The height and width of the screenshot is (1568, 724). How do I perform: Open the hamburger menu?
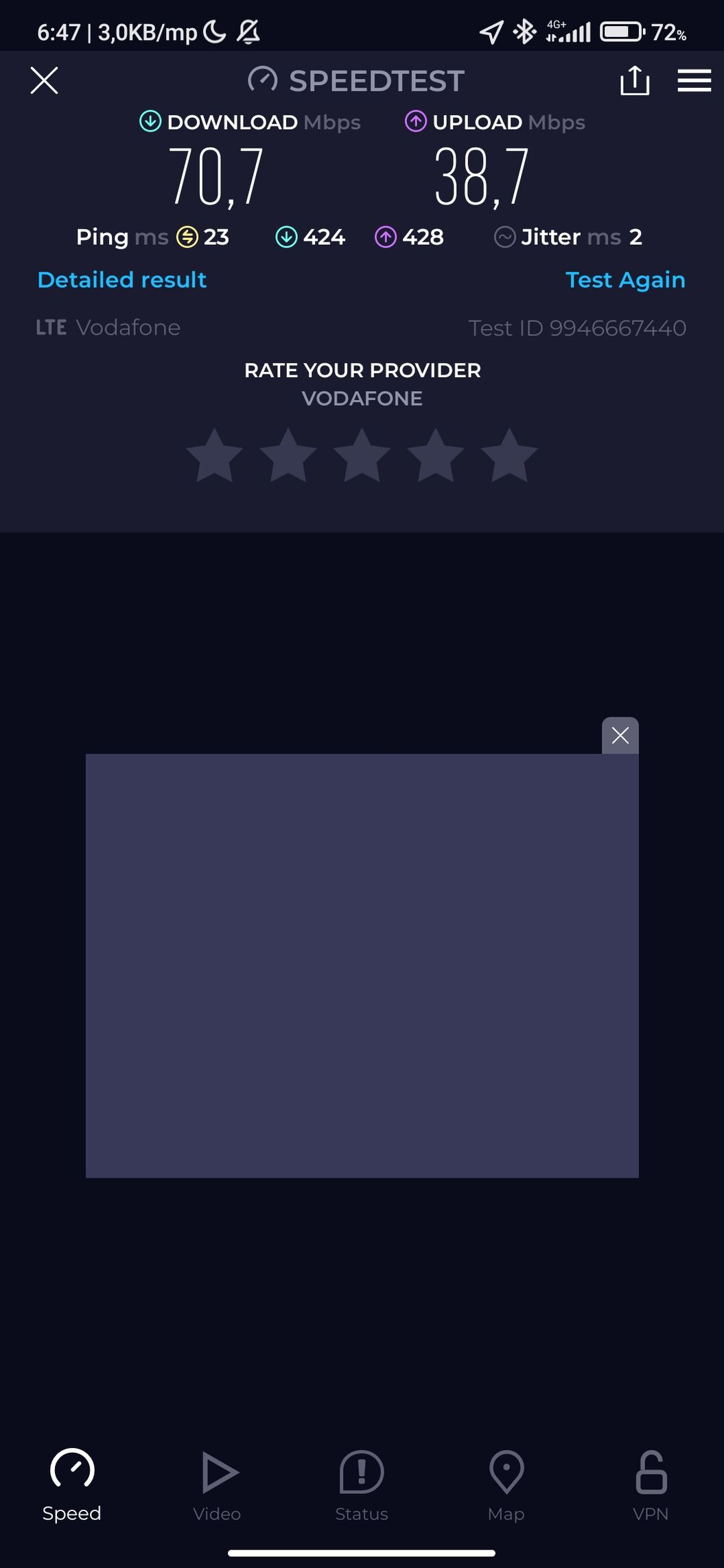tap(694, 80)
